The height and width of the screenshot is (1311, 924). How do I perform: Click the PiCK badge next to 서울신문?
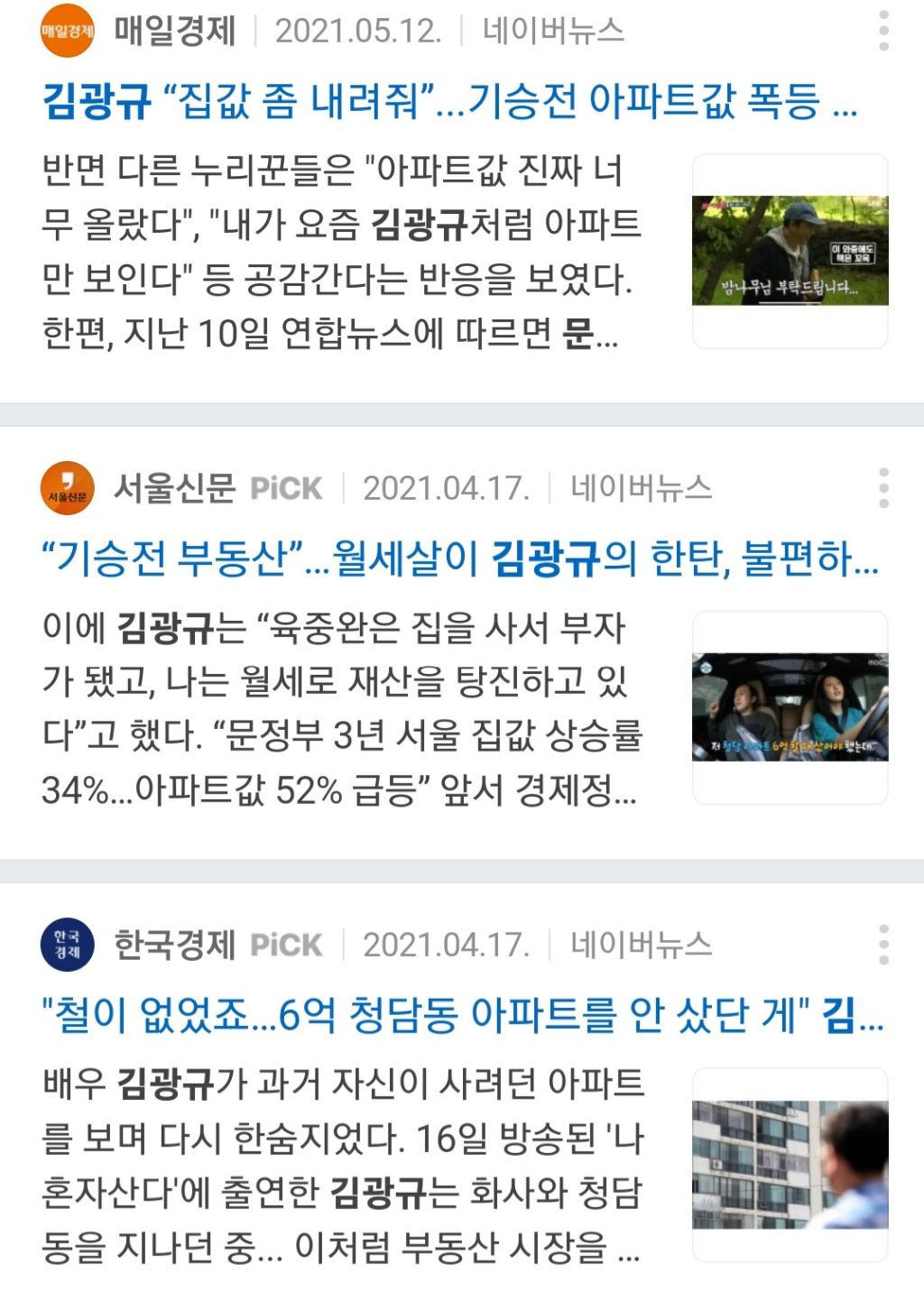[x=286, y=487]
